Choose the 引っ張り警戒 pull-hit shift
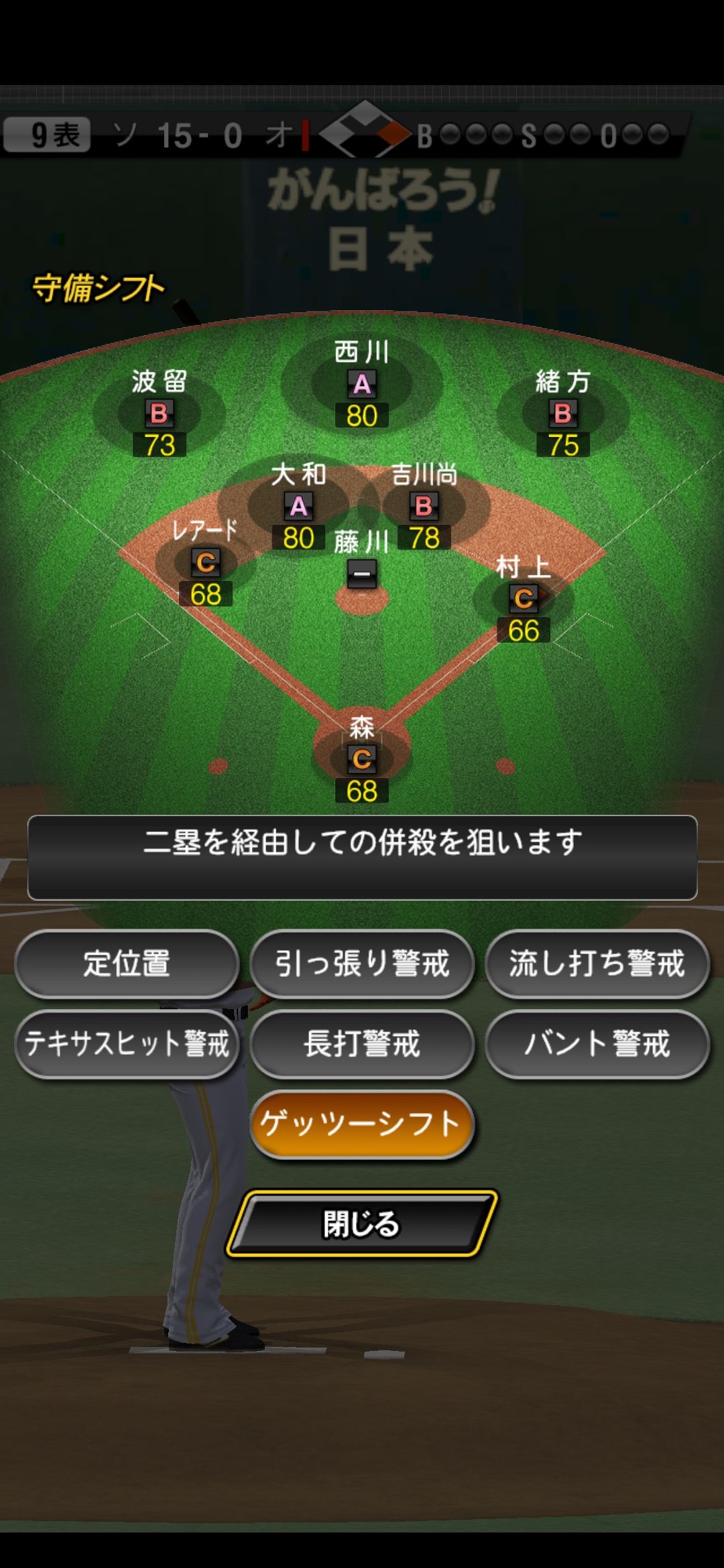724x1568 pixels. (x=362, y=964)
